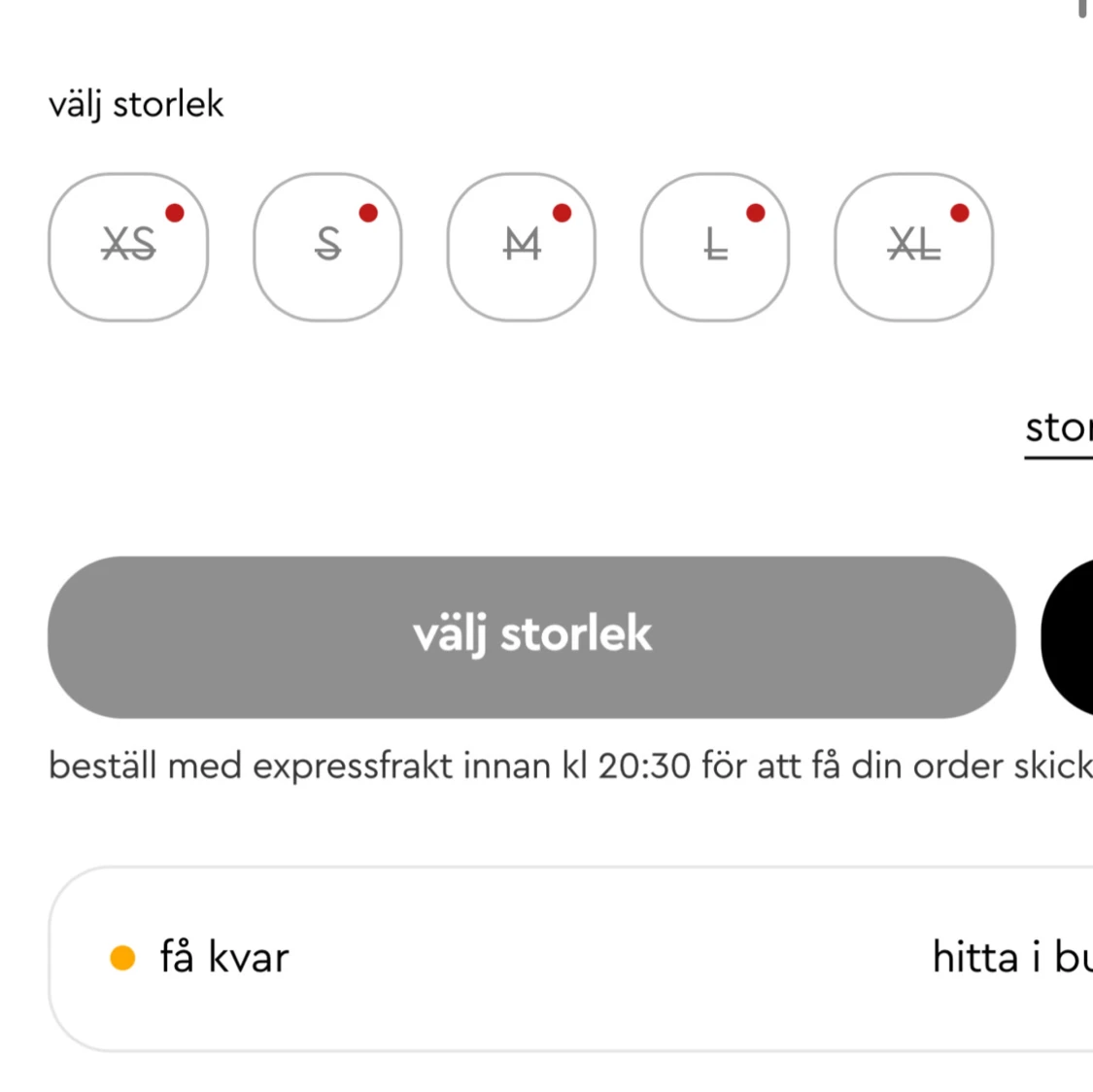Image resolution: width=1093 pixels, height=1092 pixels.
Task: Choose size XL
Action: (x=913, y=247)
